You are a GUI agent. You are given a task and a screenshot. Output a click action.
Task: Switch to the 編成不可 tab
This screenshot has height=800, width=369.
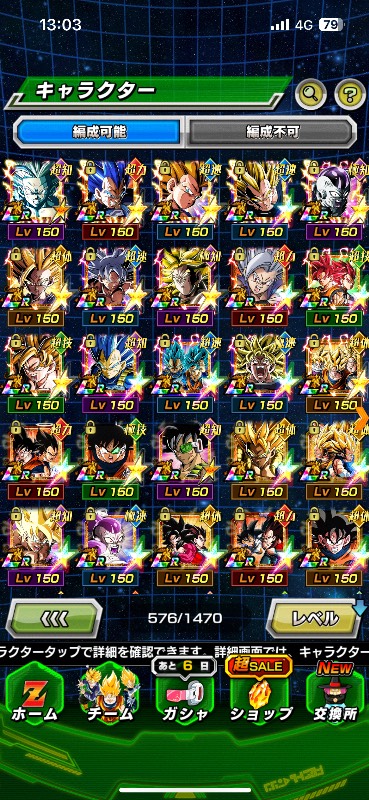270,132
